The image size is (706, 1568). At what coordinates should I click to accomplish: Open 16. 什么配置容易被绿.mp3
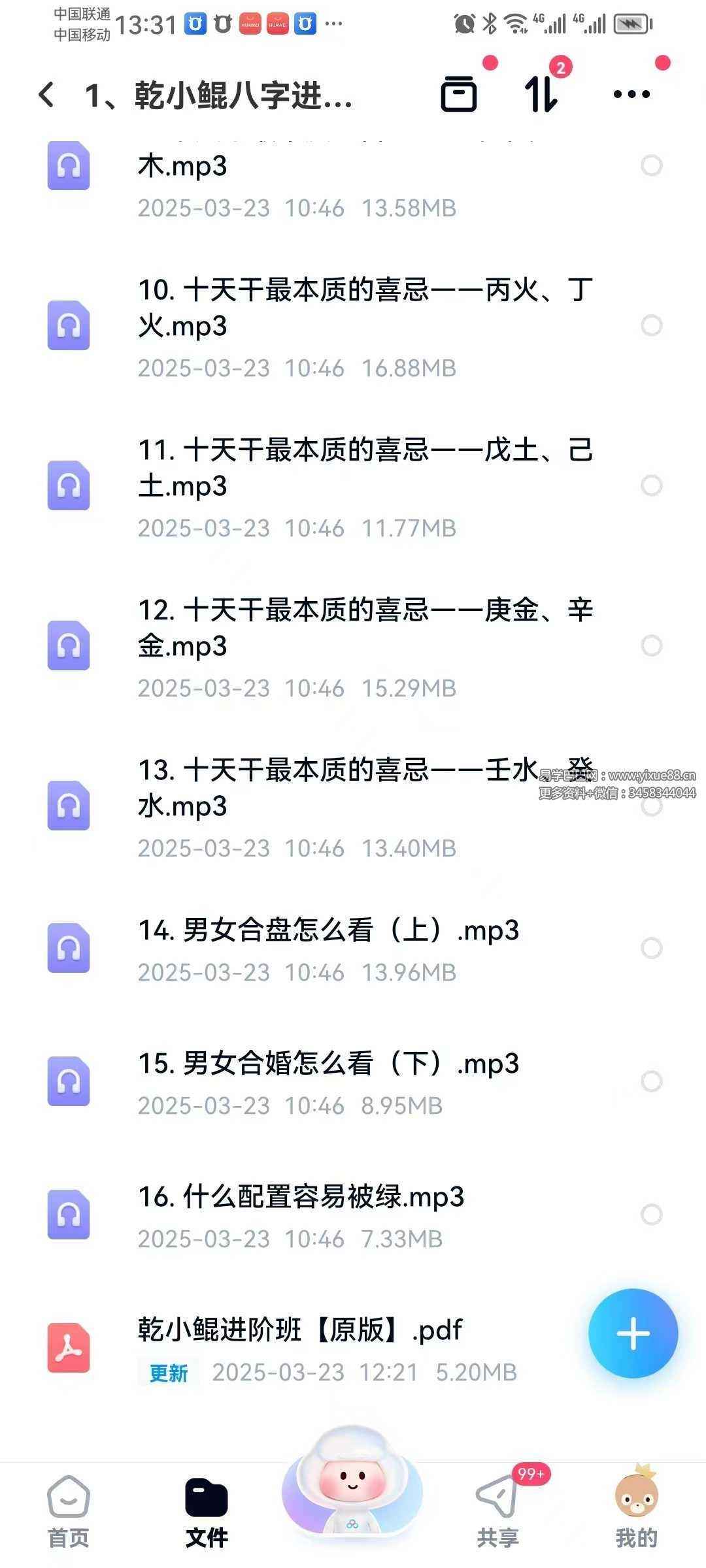tap(301, 1197)
